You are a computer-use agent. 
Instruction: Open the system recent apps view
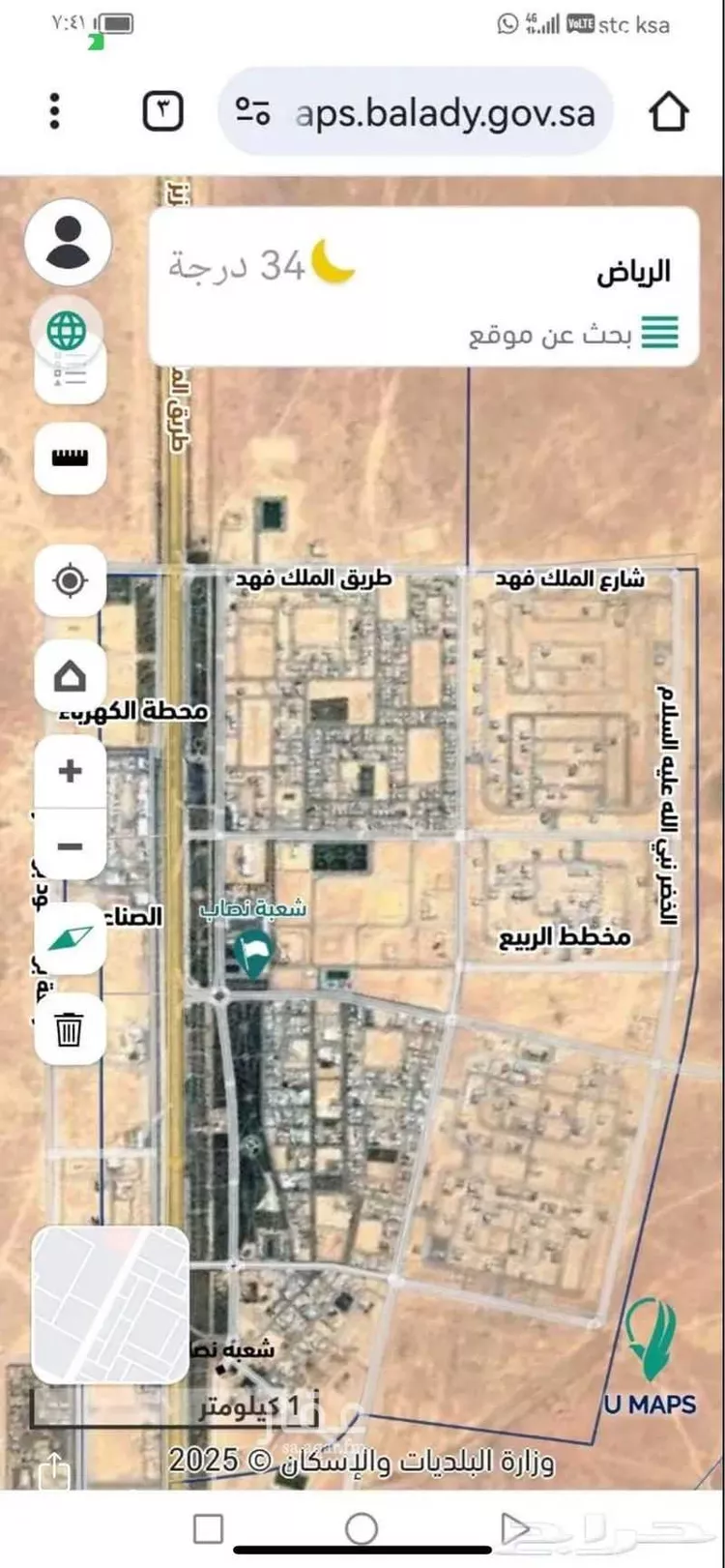(x=208, y=1529)
